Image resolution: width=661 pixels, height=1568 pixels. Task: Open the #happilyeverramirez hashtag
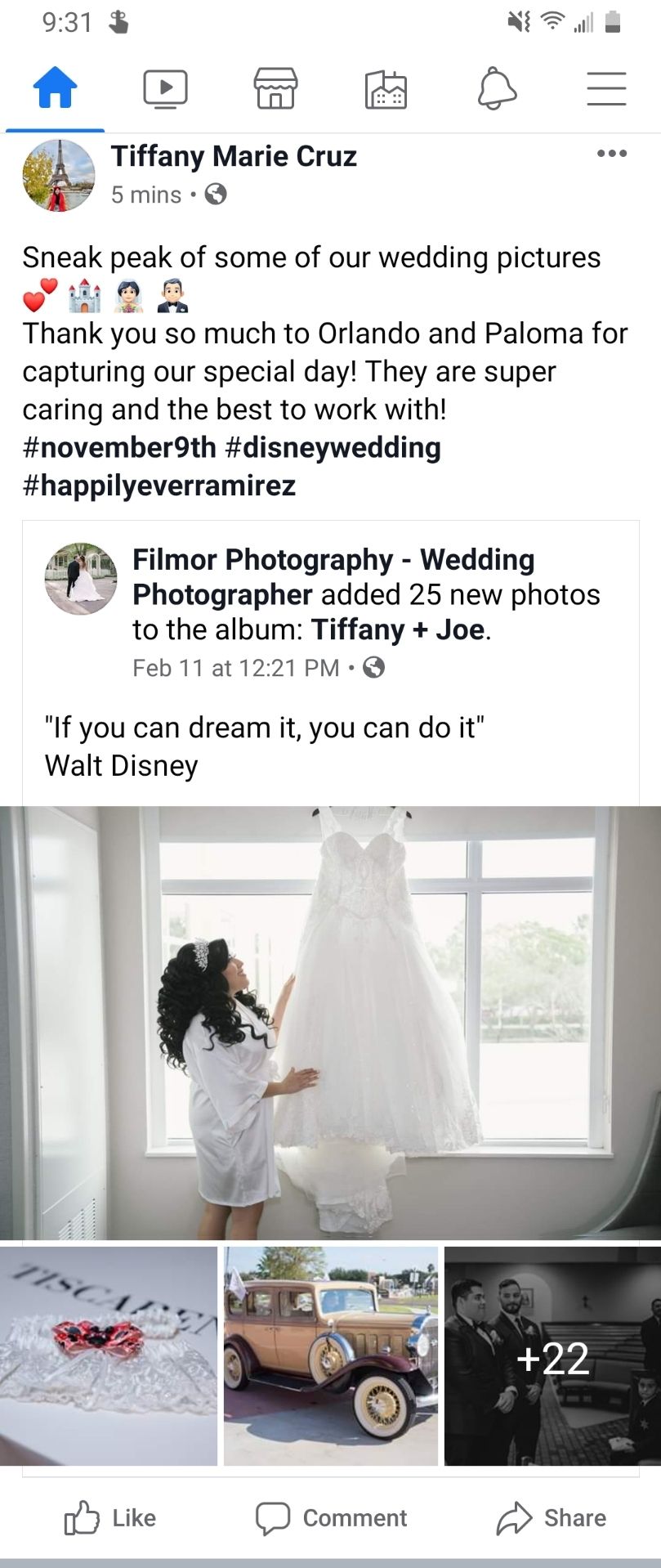click(x=159, y=486)
